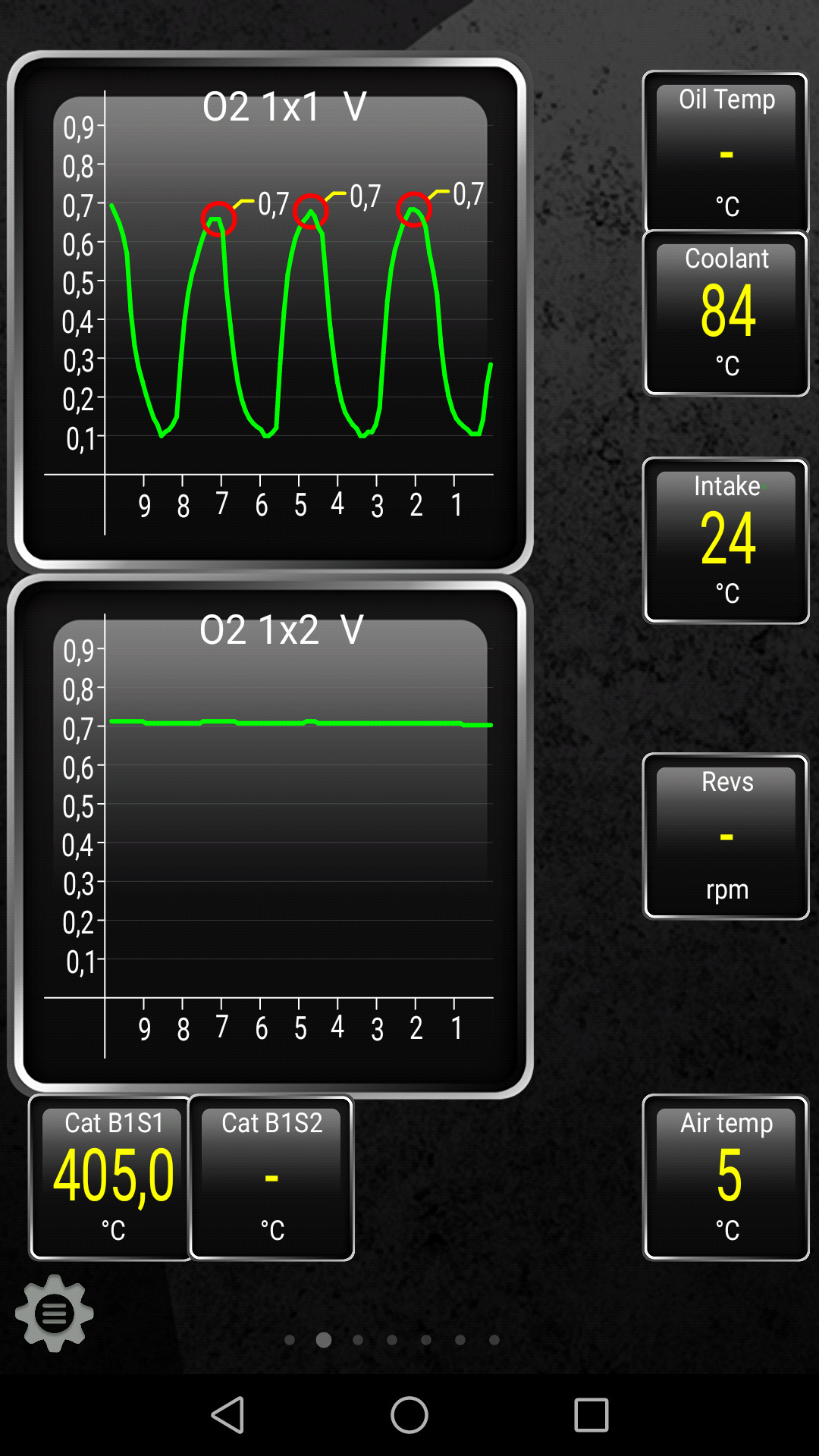Open the O2 1x2 voltage graph
Viewport: 819px width, 1456px height.
coord(270,834)
